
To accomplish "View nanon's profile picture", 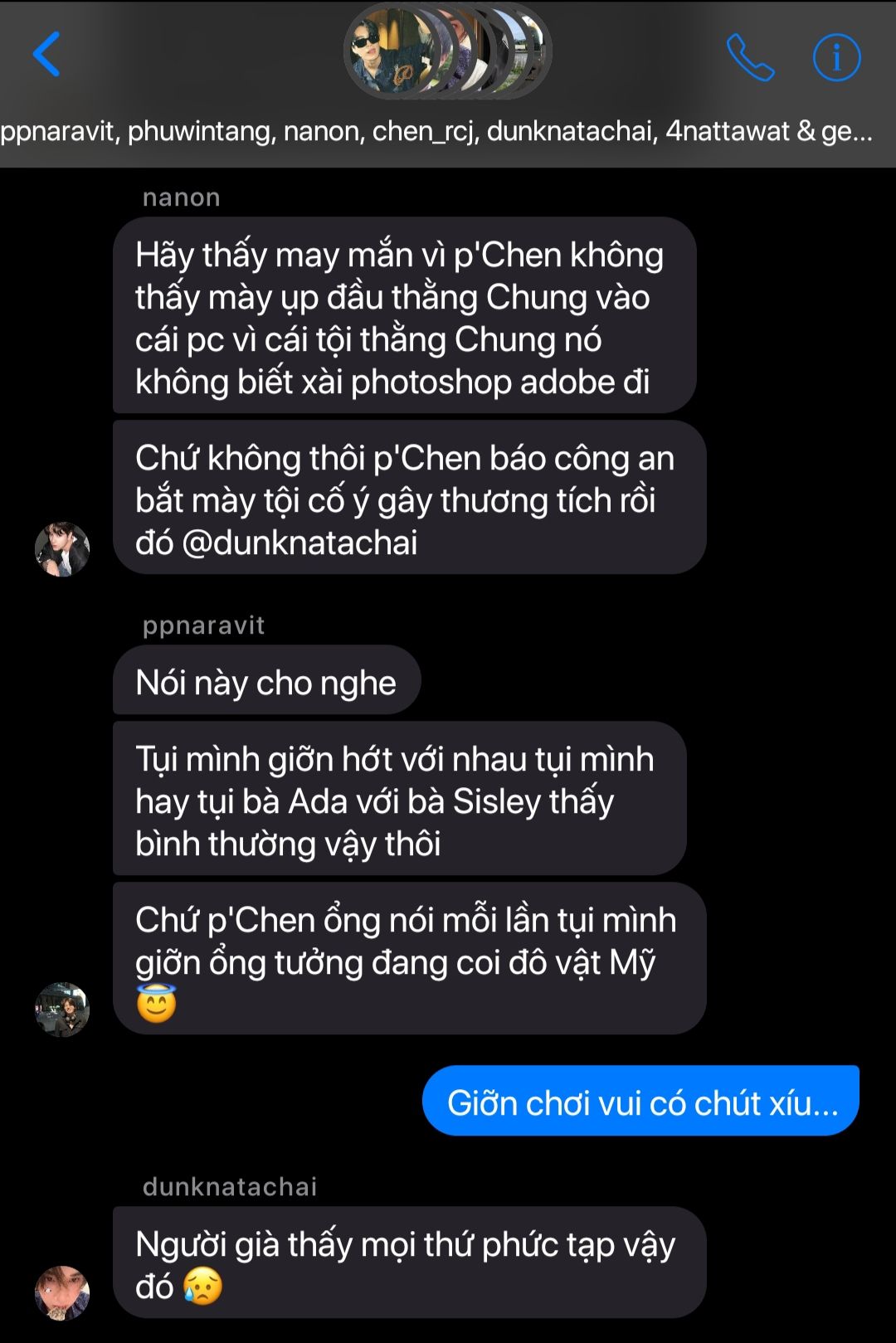I will [x=62, y=549].
